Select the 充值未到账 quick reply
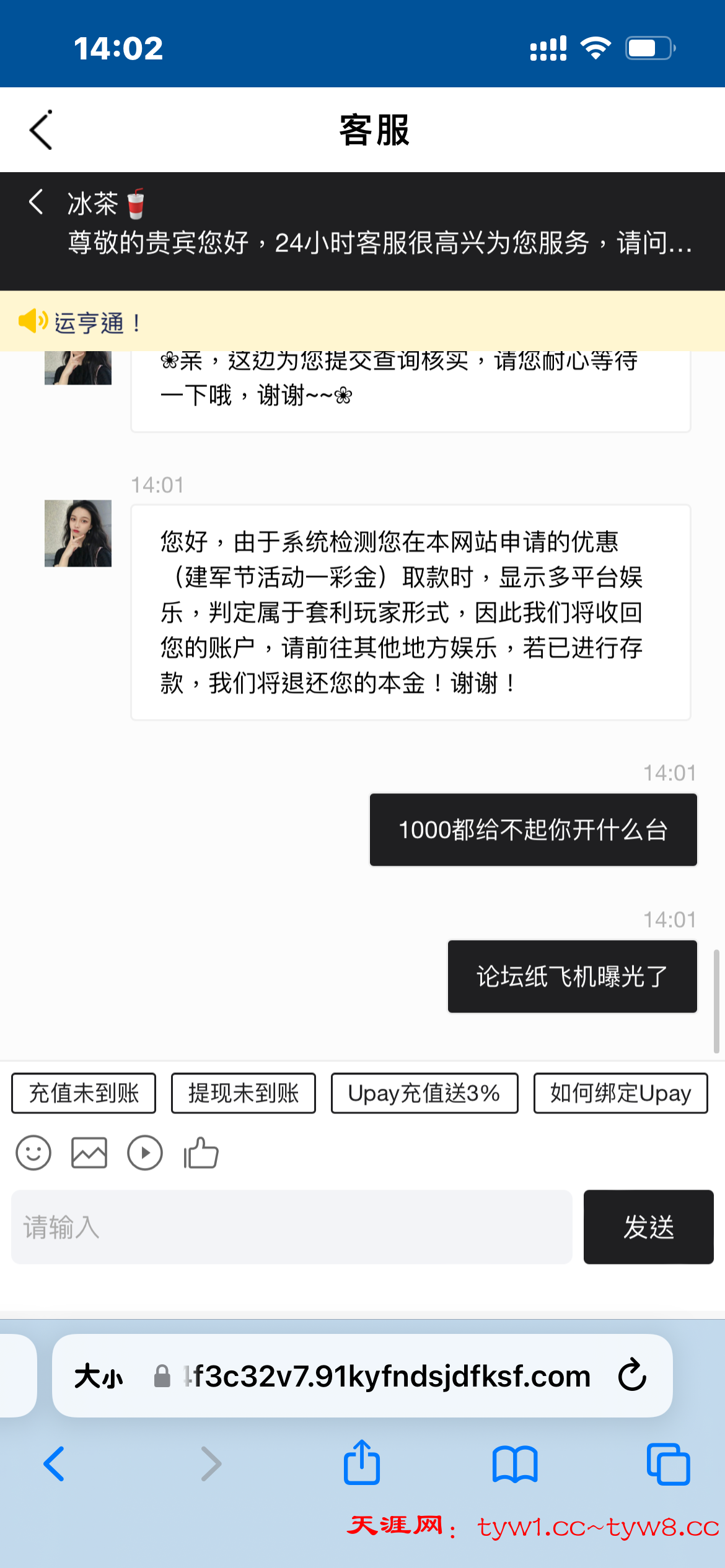The height and width of the screenshot is (1568, 725). pyautogui.click(x=84, y=1093)
